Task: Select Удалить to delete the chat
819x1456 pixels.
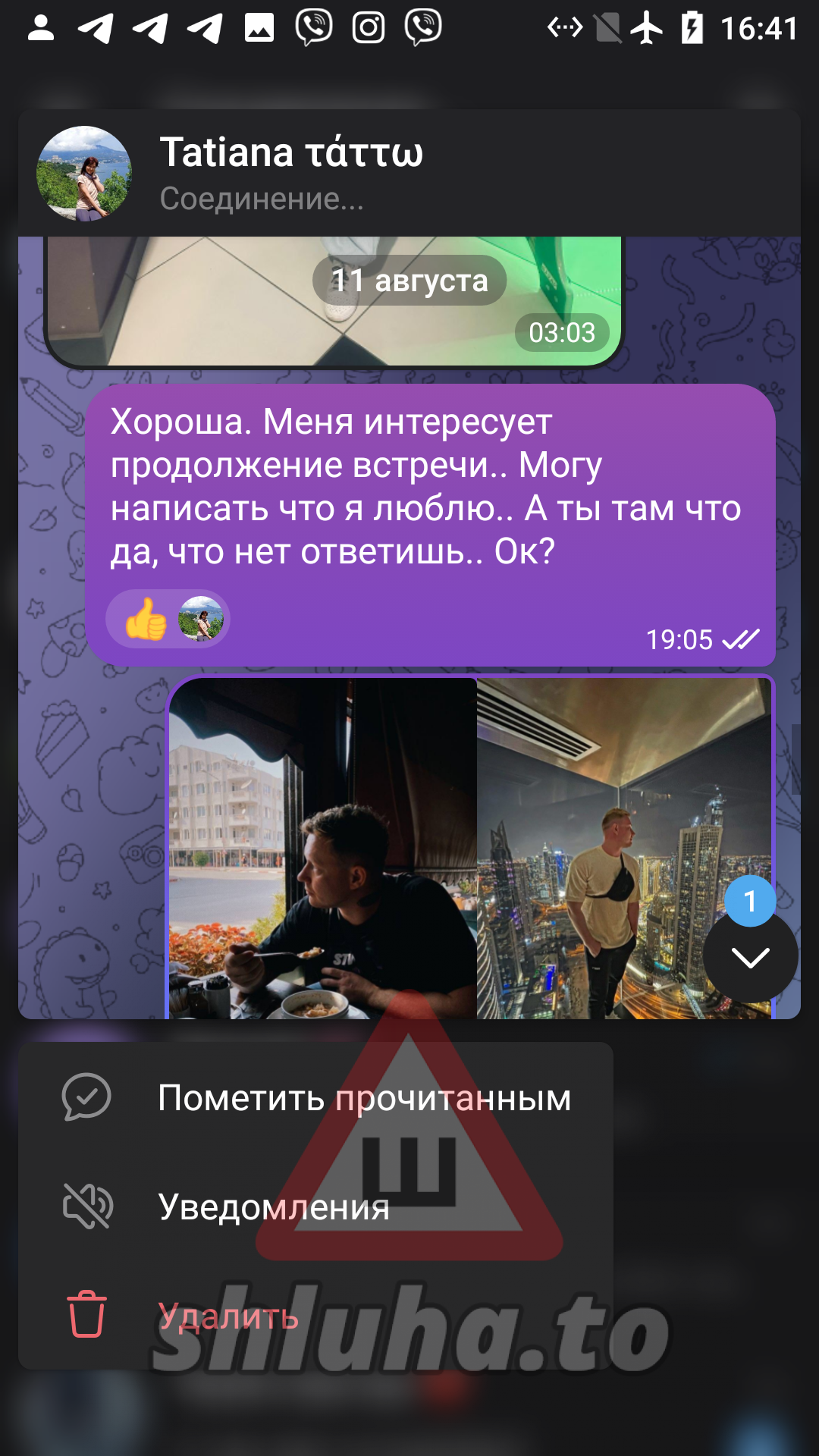Action: click(227, 1316)
